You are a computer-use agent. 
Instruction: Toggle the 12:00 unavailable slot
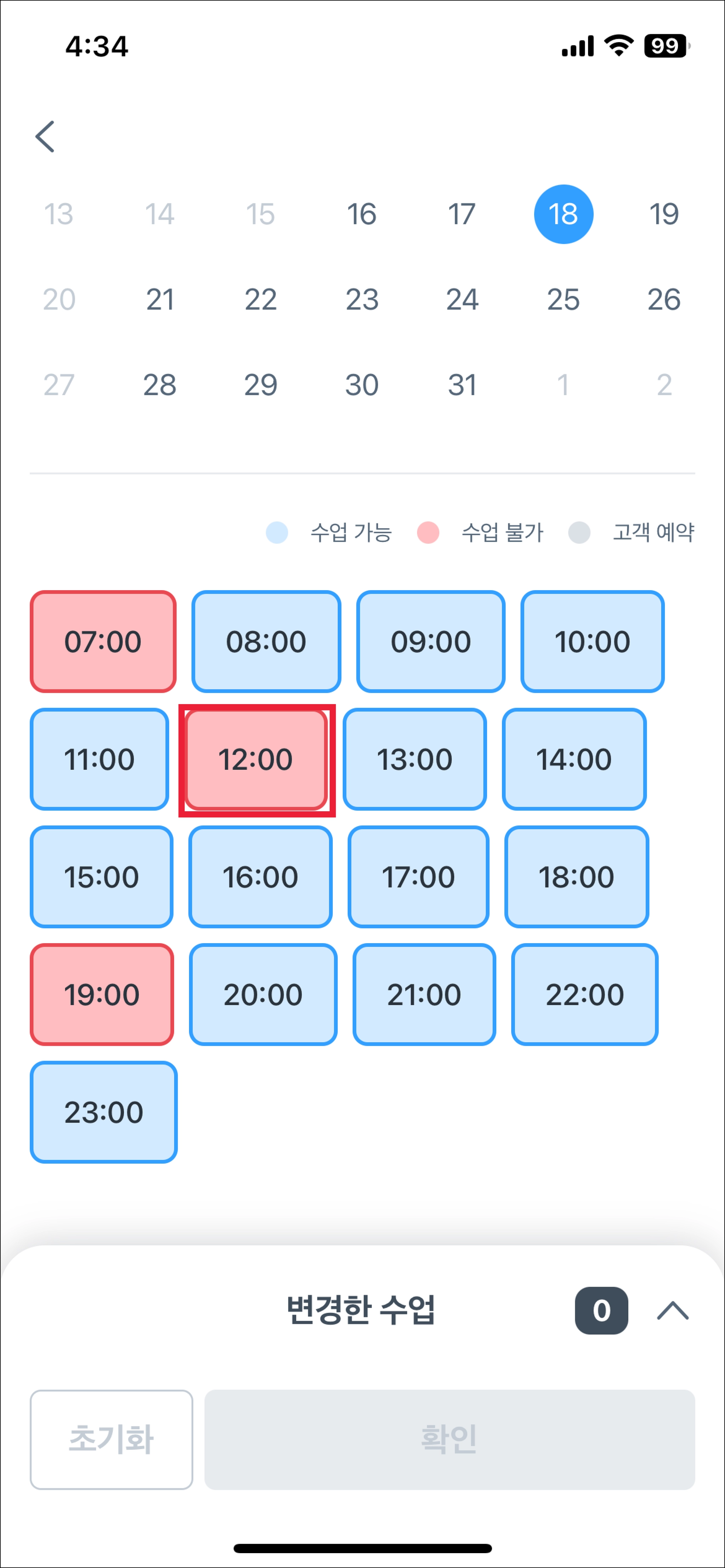[256, 760]
